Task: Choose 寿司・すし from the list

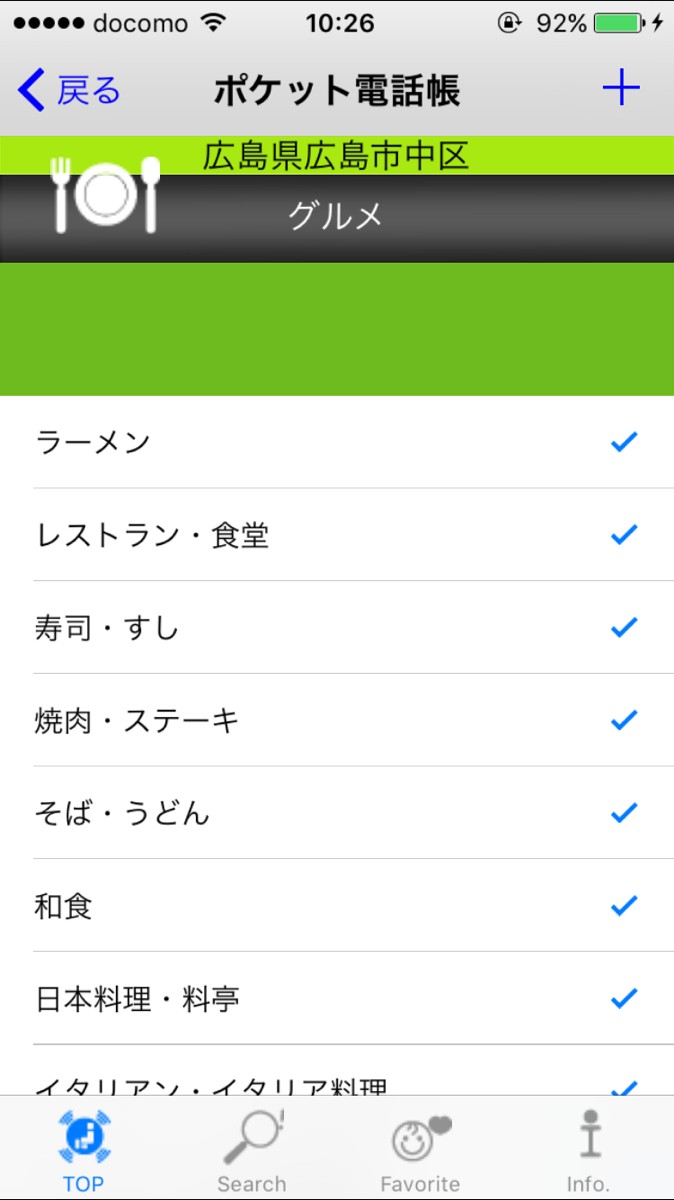Action: [x=337, y=628]
